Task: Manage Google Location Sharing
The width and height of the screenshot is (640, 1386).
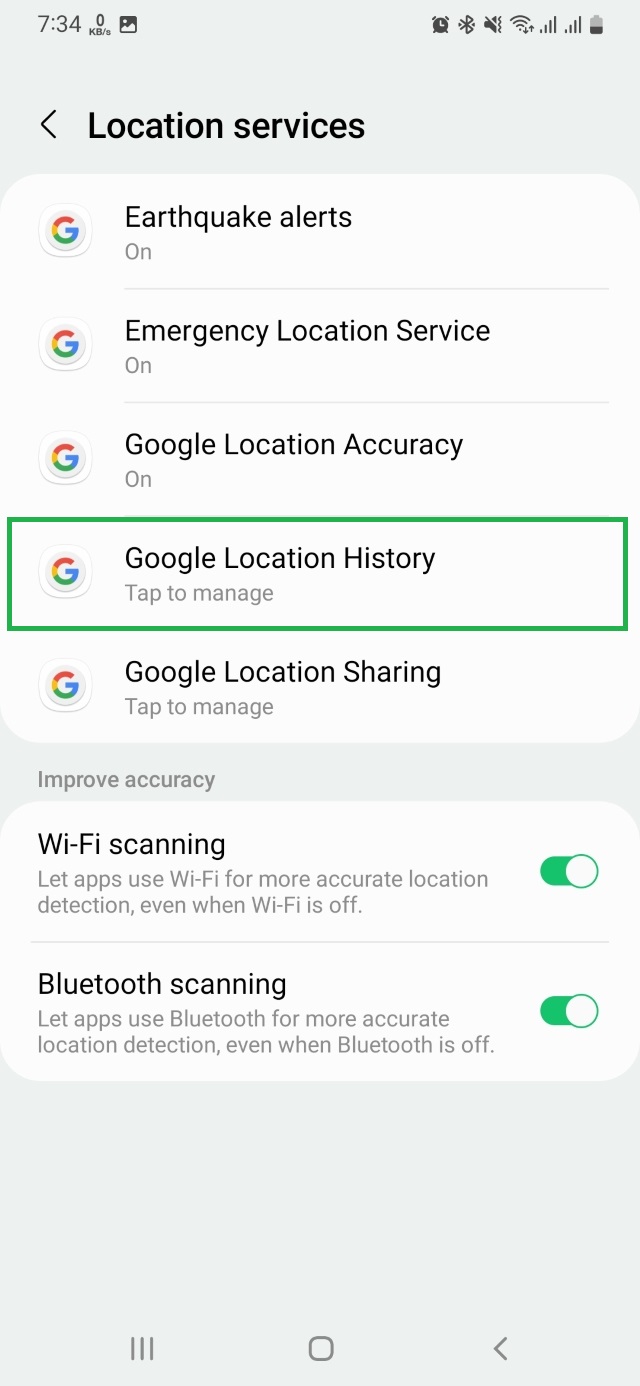Action: click(320, 687)
